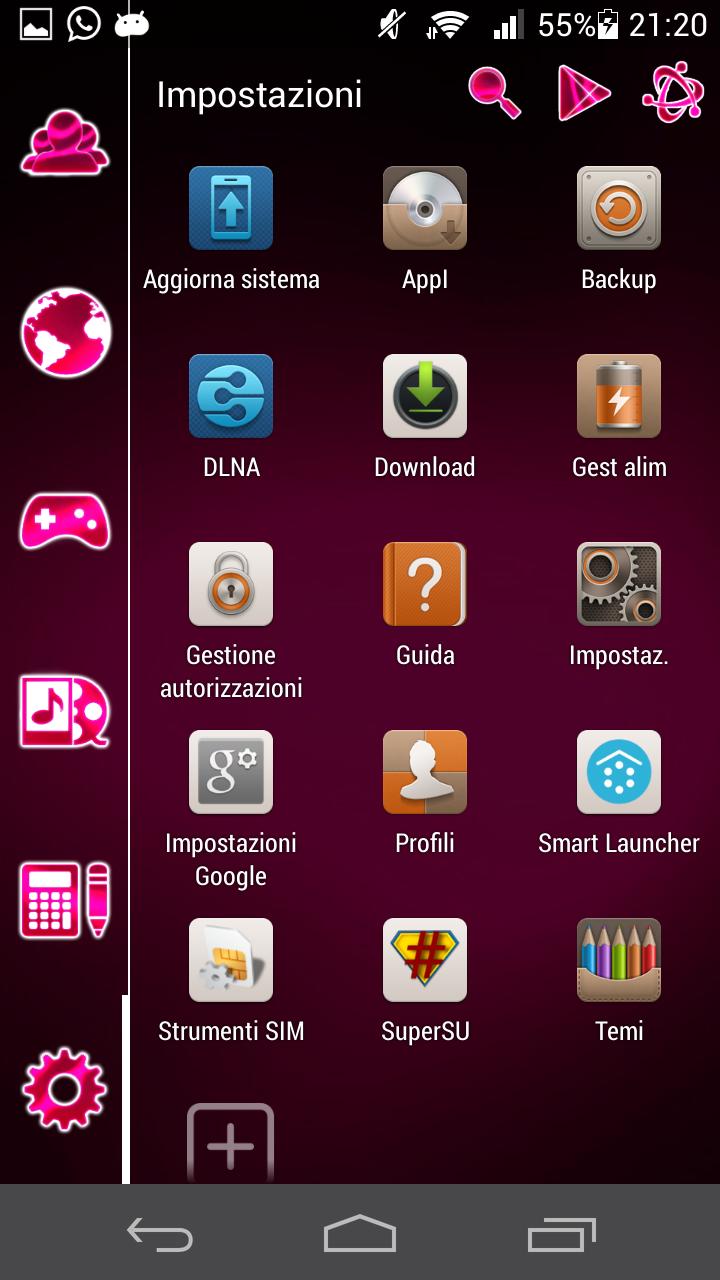Image resolution: width=720 pixels, height=1280 pixels.
Task: Tap the pink atom icon
Action: pos(673,94)
